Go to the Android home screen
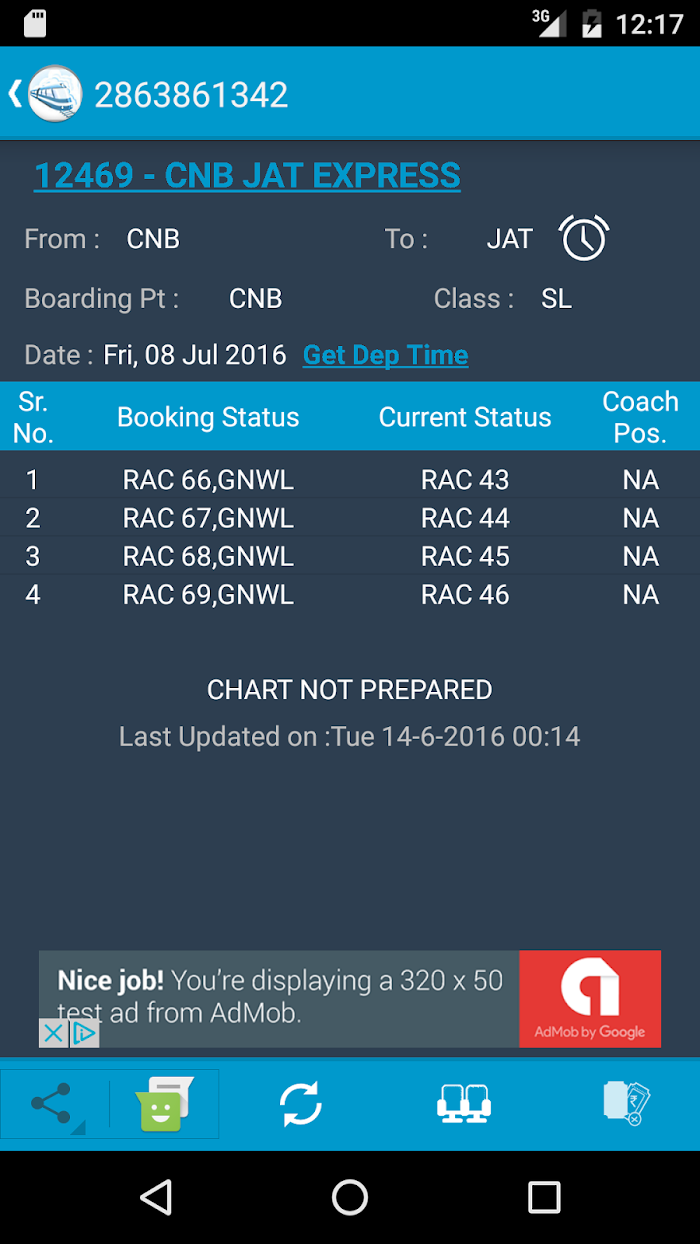This screenshot has height=1244, width=700. (x=350, y=1197)
